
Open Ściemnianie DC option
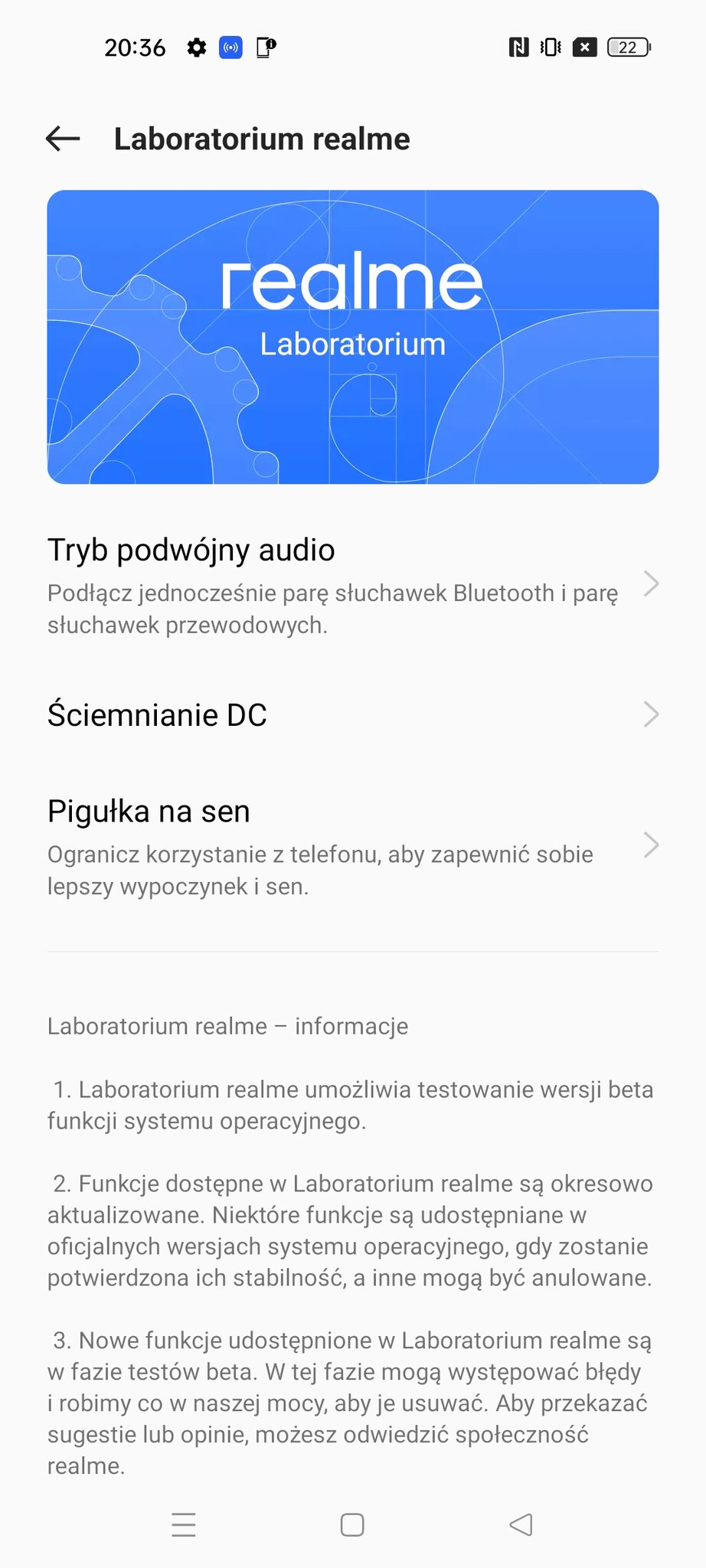(x=352, y=715)
